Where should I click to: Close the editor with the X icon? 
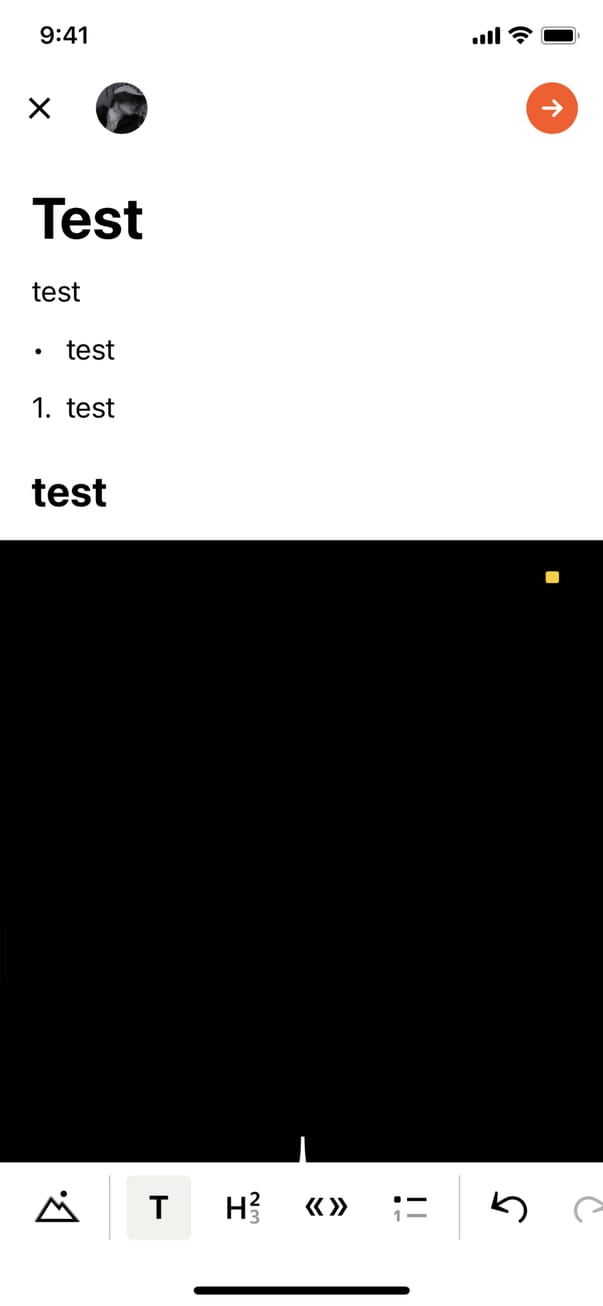coord(39,108)
